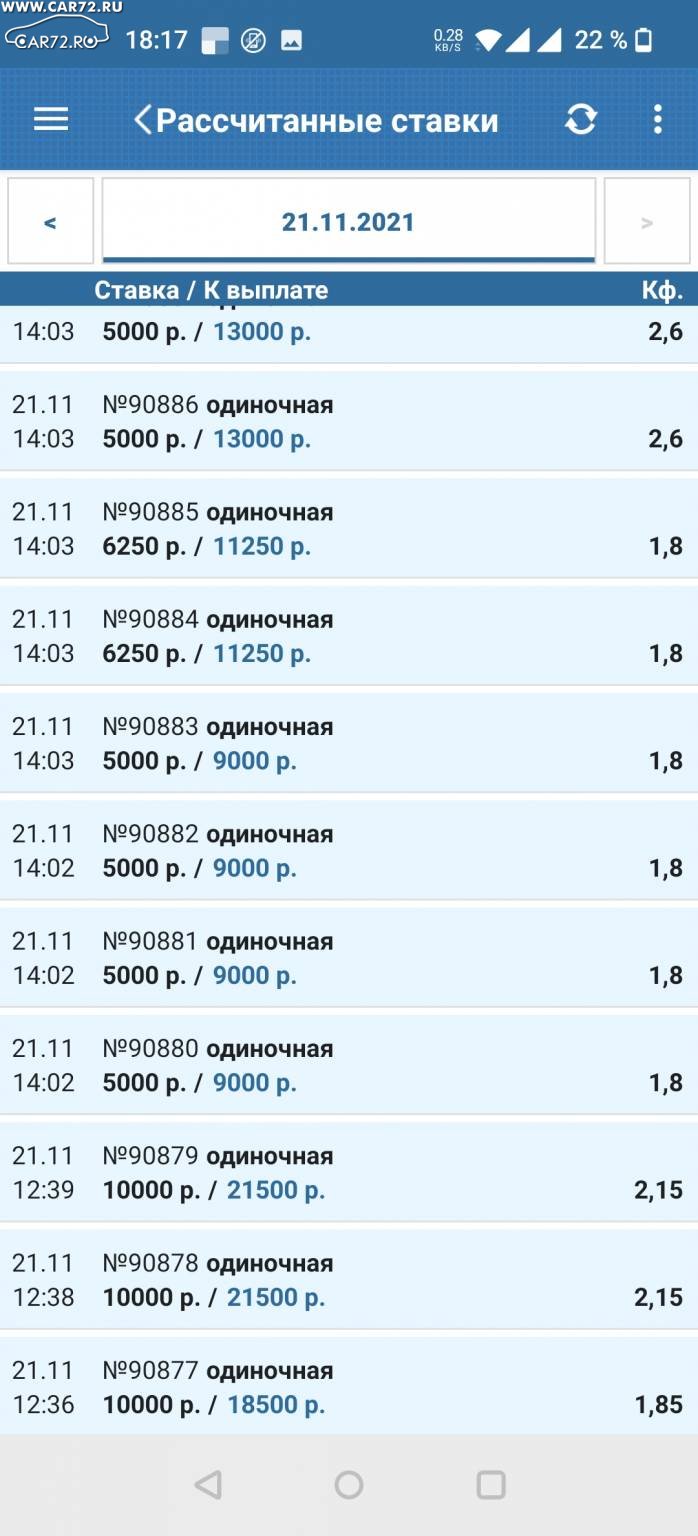Open bet №90878
The height and width of the screenshot is (1536, 698).
point(348,1280)
